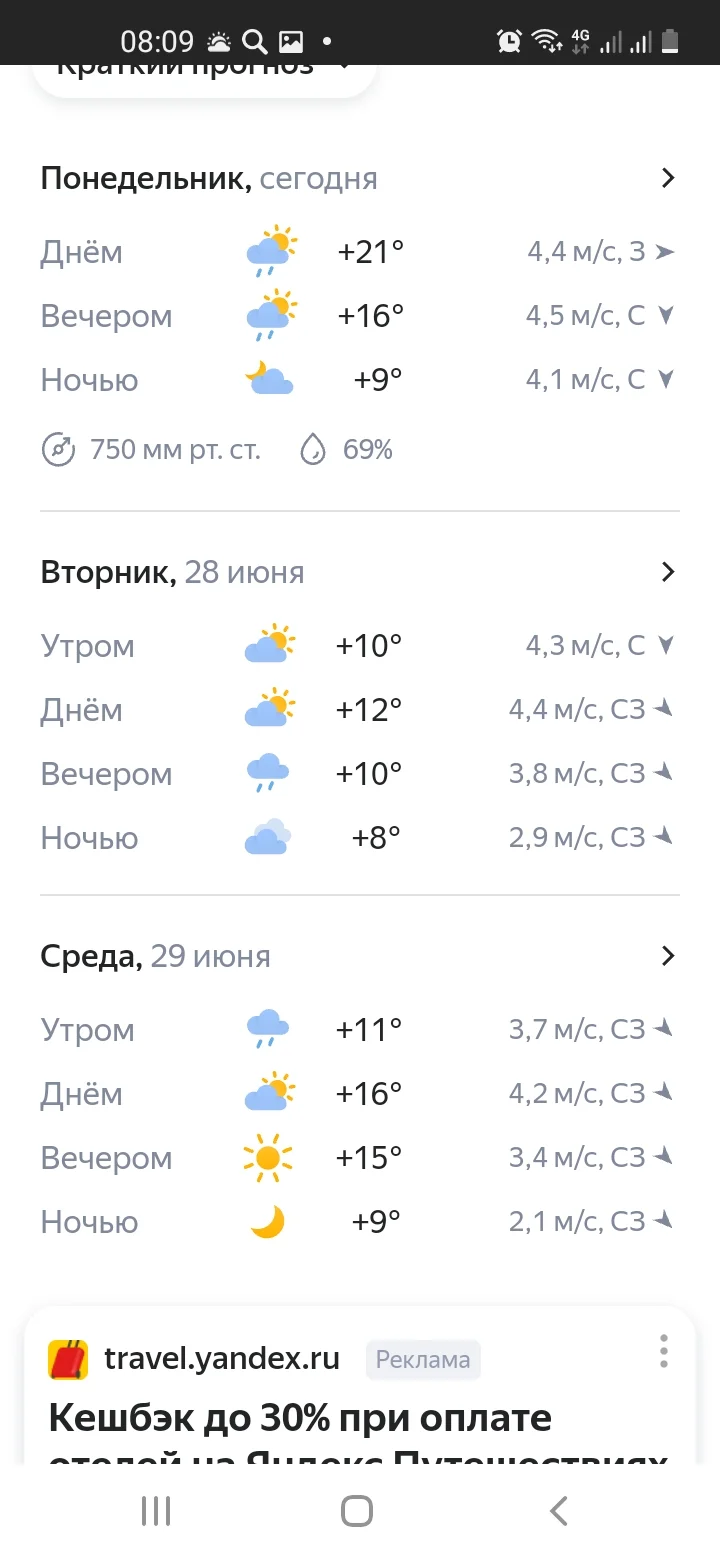Tap the cloud icon for Tuesday night forecast
Viewport: 720px width, 1560px height.
point(266,837)
